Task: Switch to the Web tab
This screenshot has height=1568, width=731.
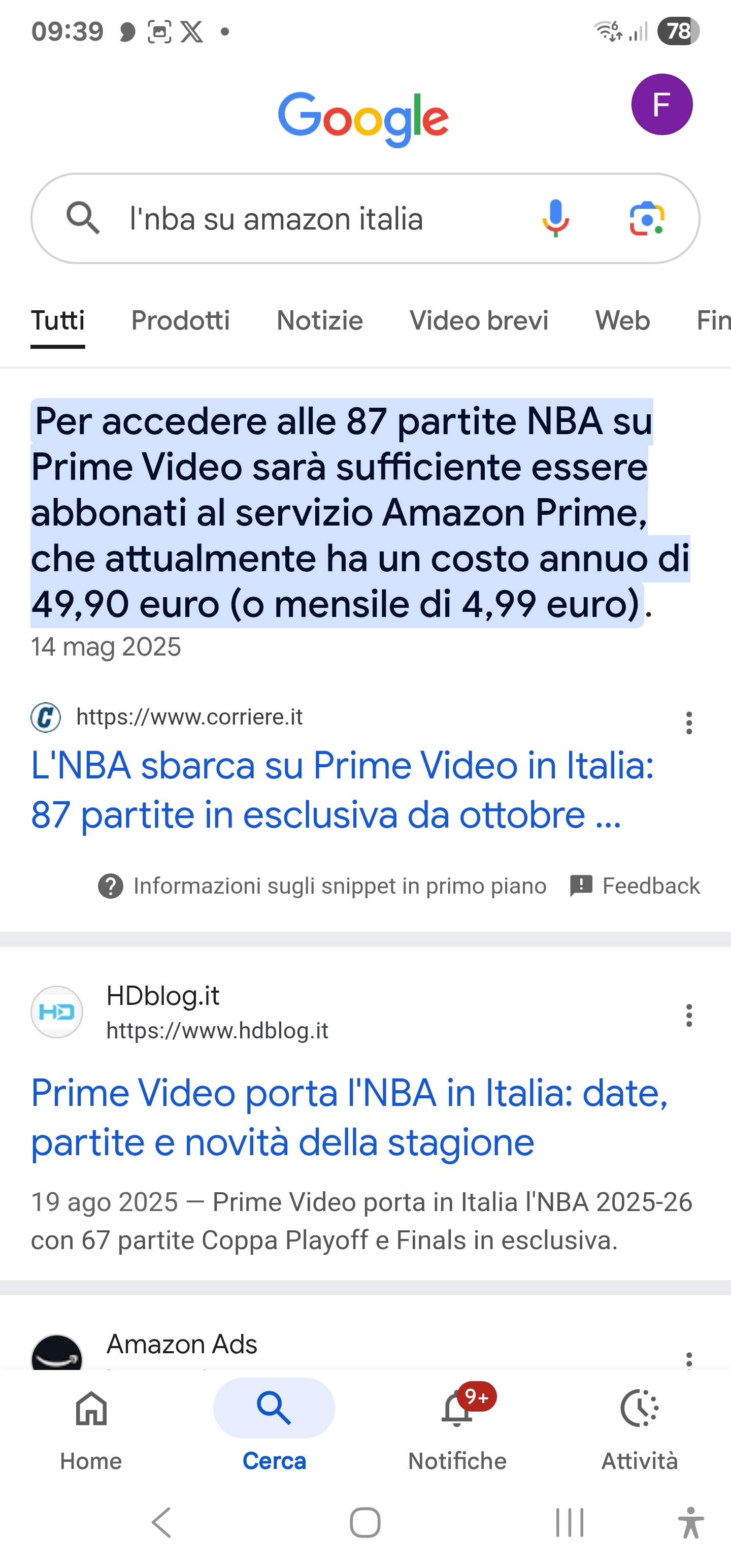Action: pos(622,321)
